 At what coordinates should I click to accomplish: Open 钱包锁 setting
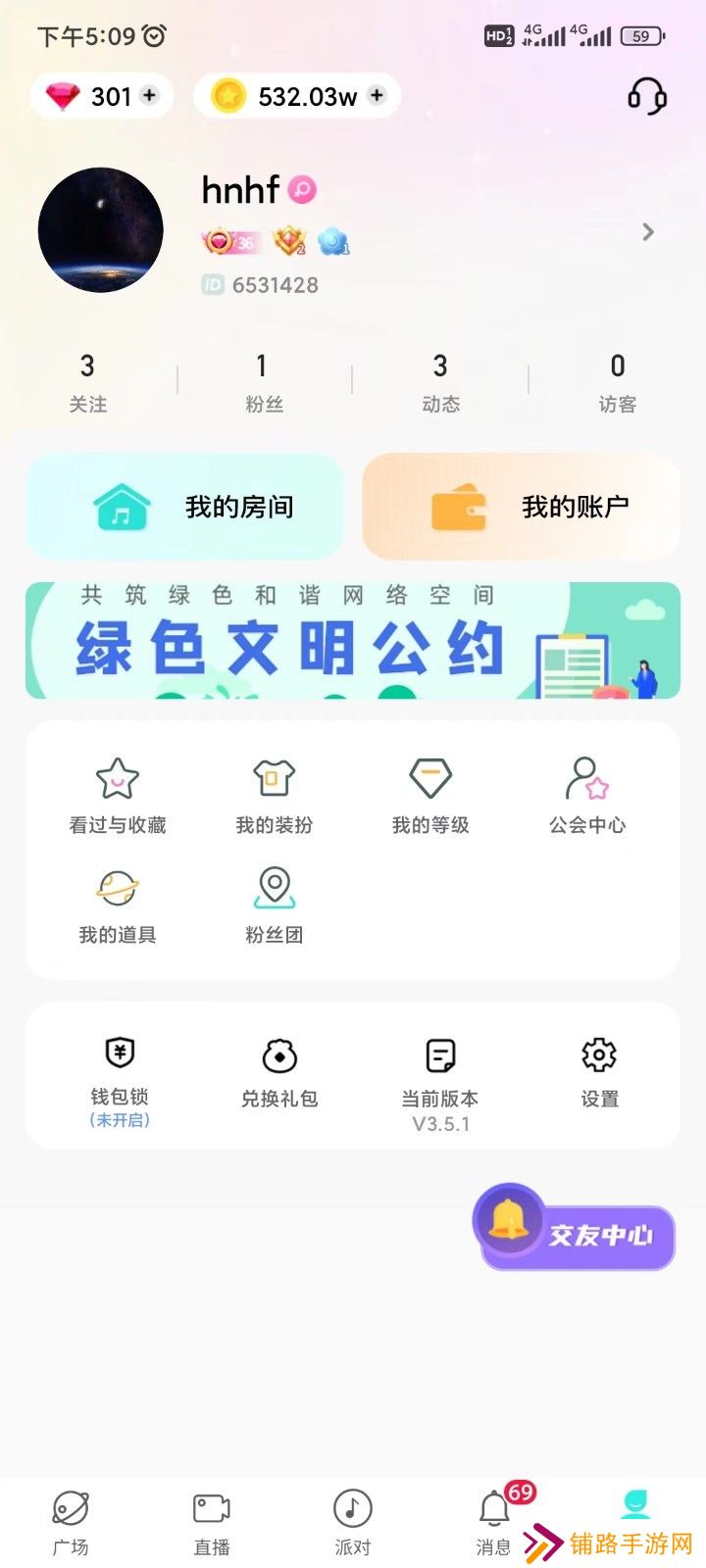tap(120, 1075)
